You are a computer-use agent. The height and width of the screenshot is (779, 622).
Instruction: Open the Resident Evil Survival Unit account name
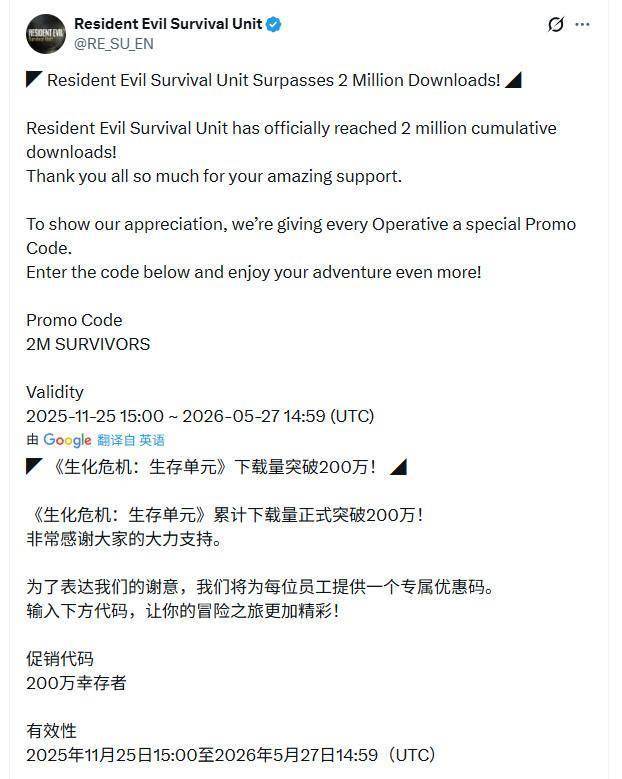167,23
